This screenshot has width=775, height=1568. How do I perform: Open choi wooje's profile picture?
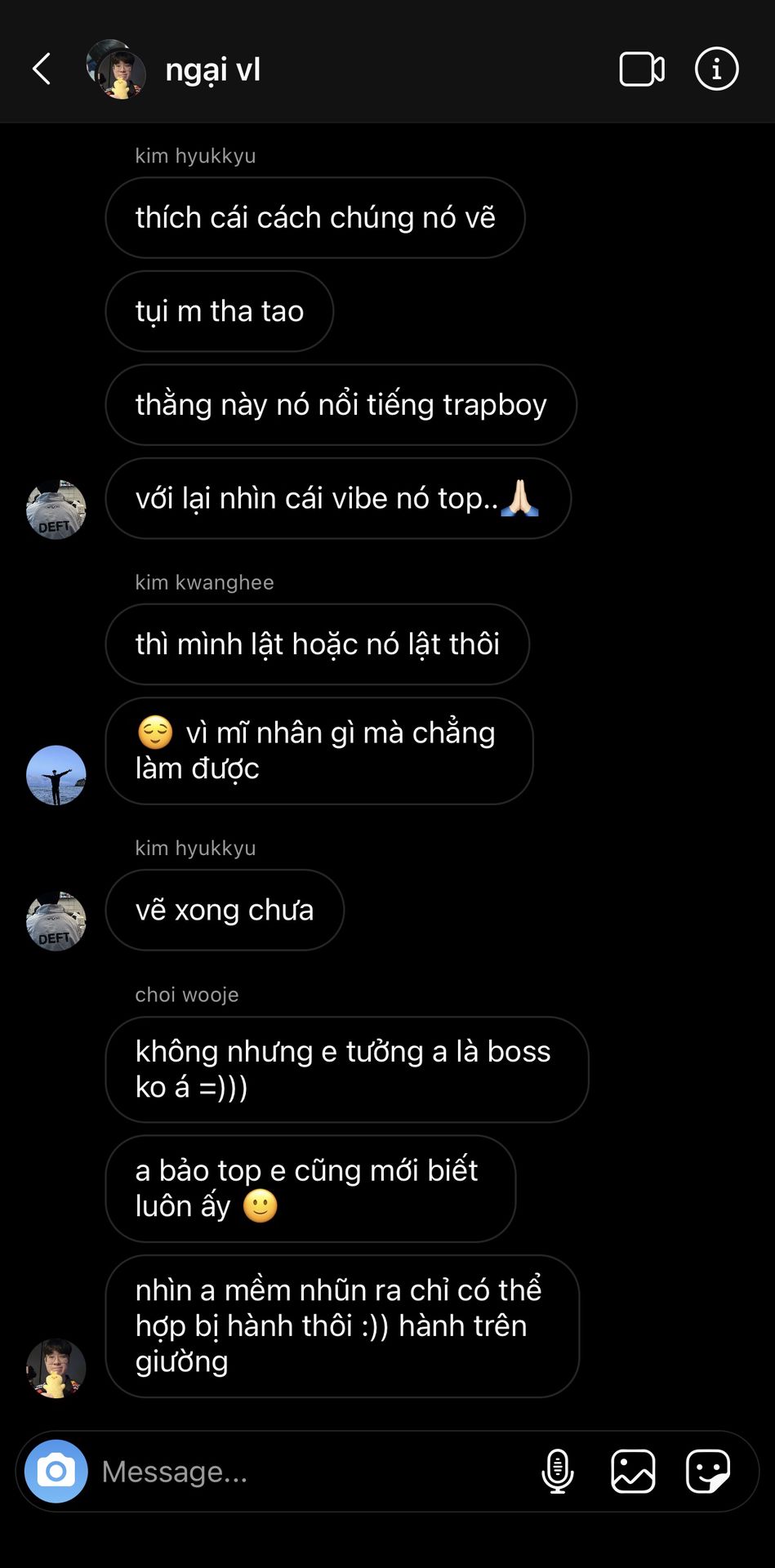pyautogui.click(x=56, y=1368)
